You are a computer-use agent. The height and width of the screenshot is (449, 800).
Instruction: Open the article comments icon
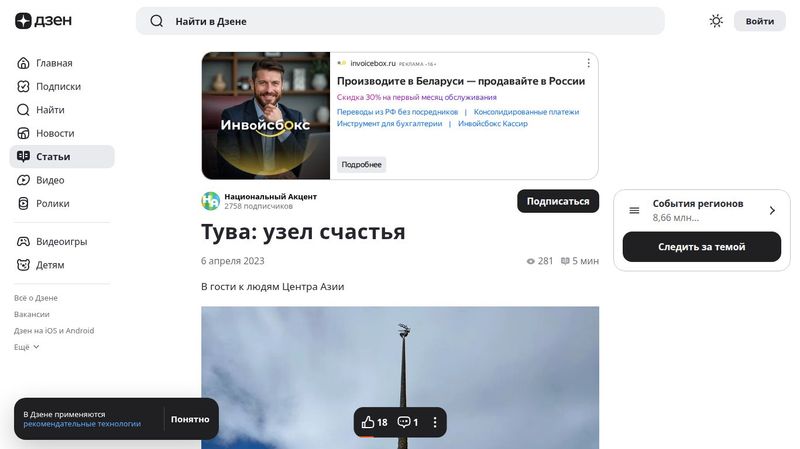pyautogui.click(x=404, y=422)
